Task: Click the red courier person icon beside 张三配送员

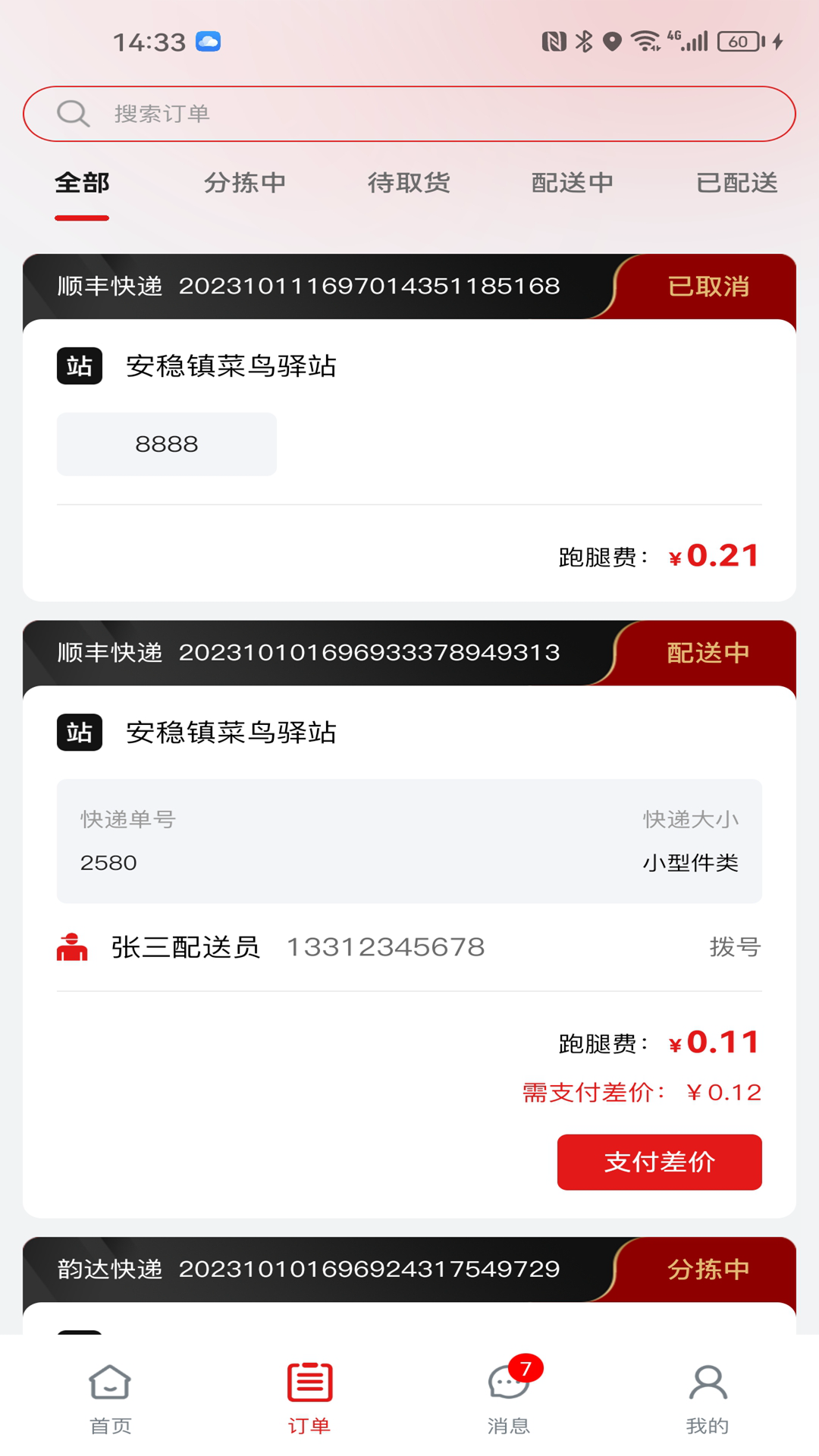Action: point(71,946)
